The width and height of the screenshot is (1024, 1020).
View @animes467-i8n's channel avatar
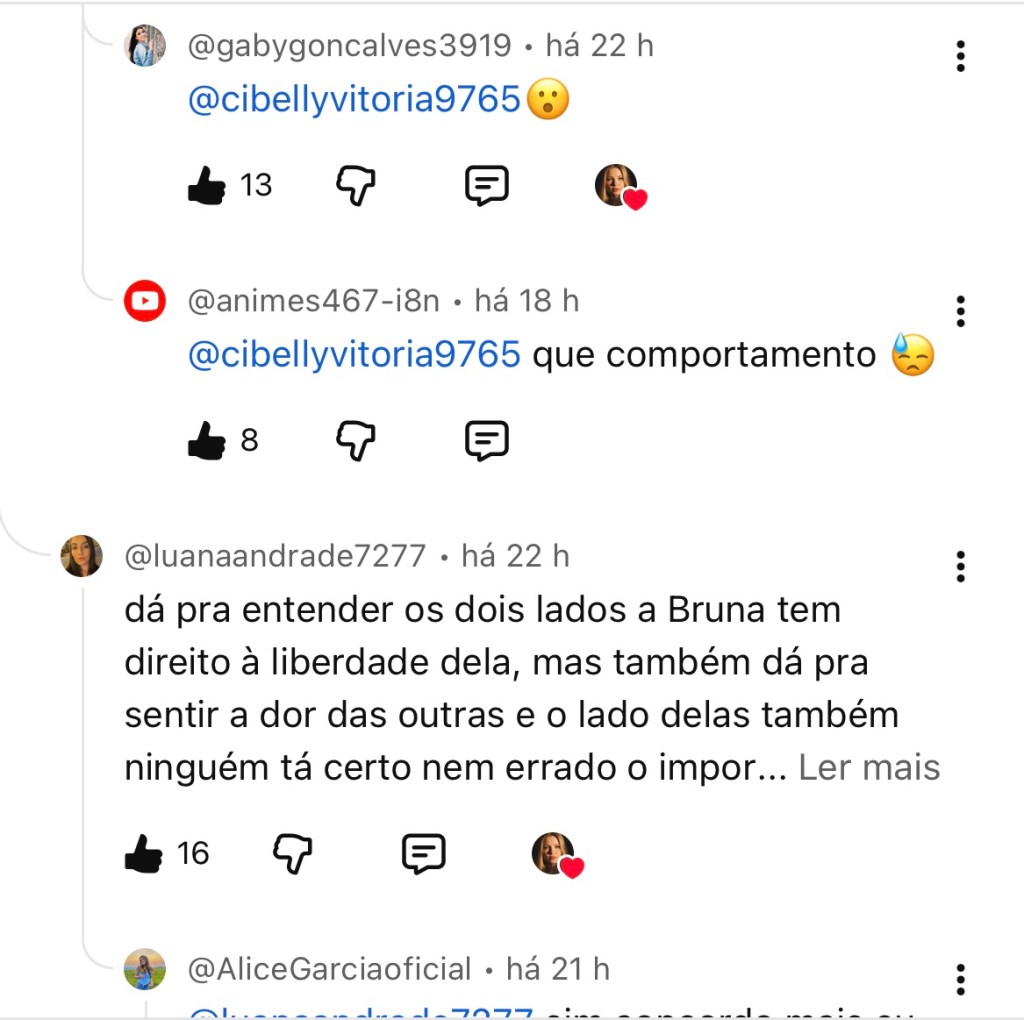(145, 301)
